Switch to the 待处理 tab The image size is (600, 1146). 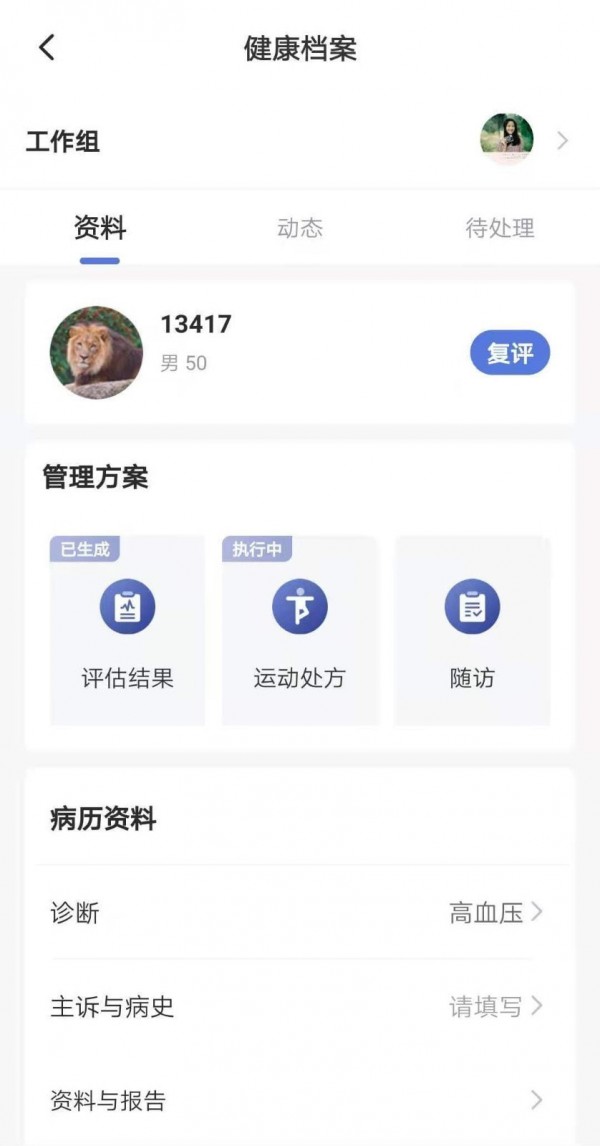(500, 228)
